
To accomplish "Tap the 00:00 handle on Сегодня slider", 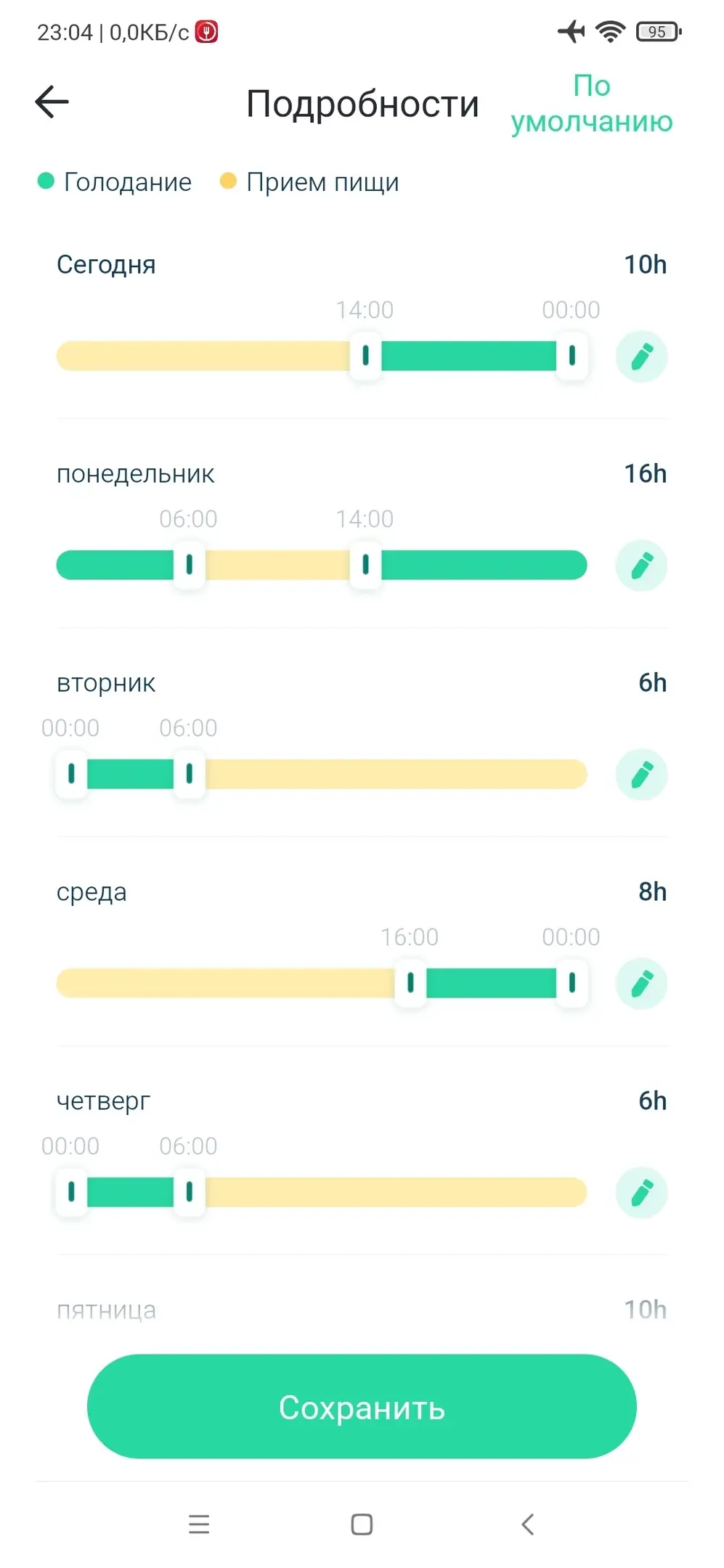I will coord(572,356).
